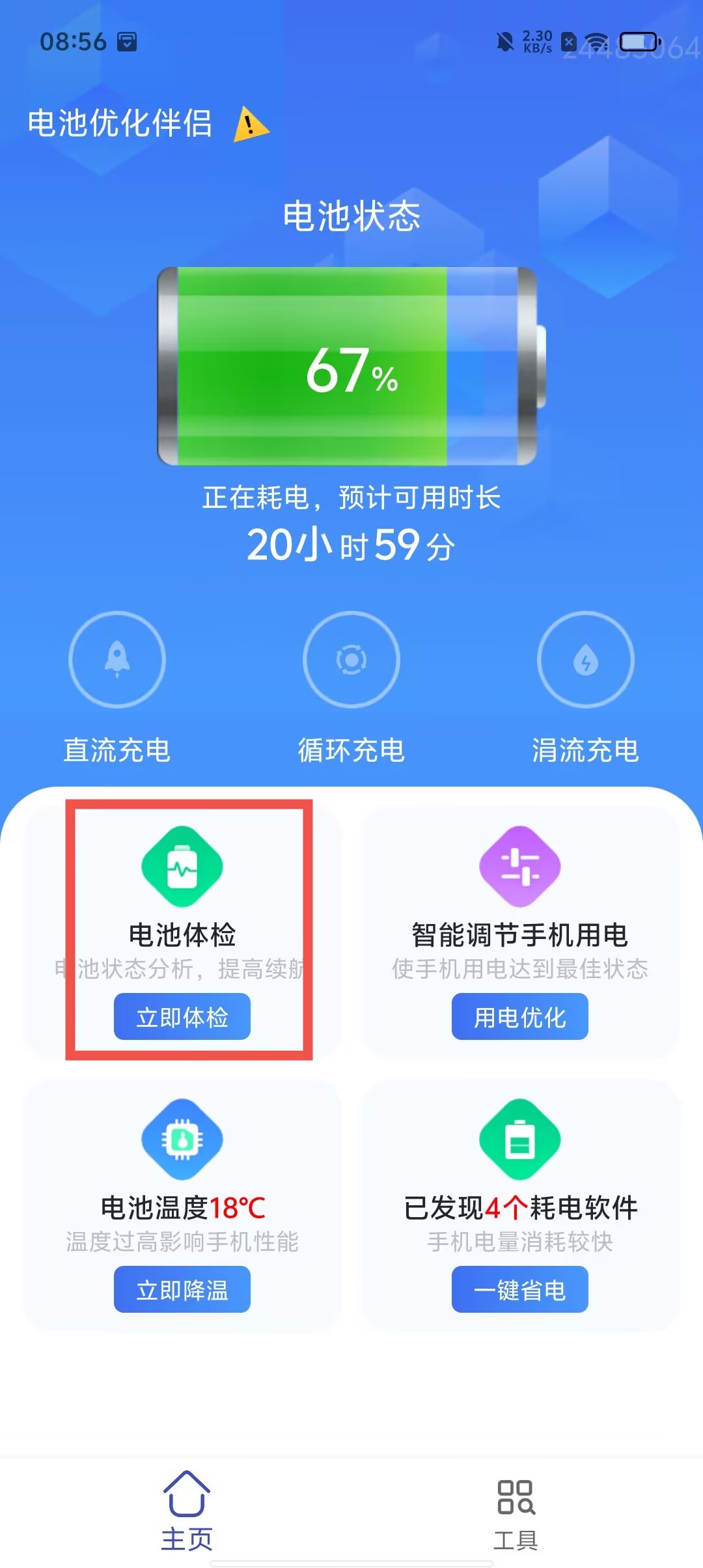Start battery check with 立即体检
Screen dimensions: 703x1568
click(182, 1016)
